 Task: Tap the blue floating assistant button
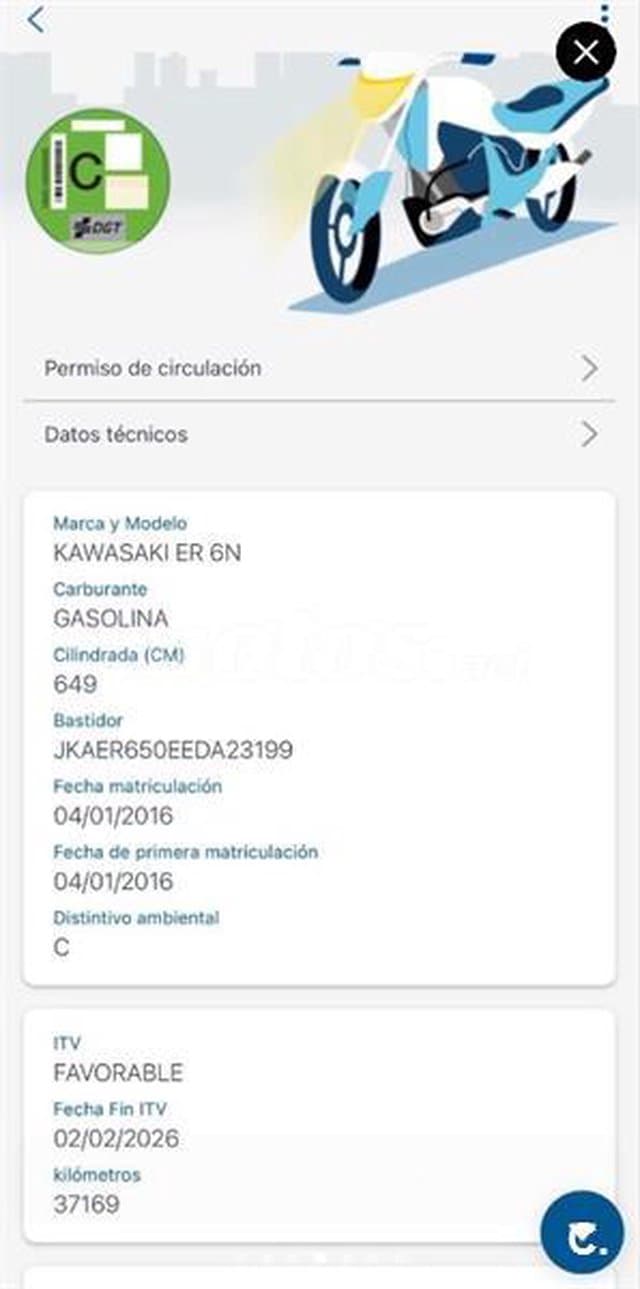click(581, 1232)
